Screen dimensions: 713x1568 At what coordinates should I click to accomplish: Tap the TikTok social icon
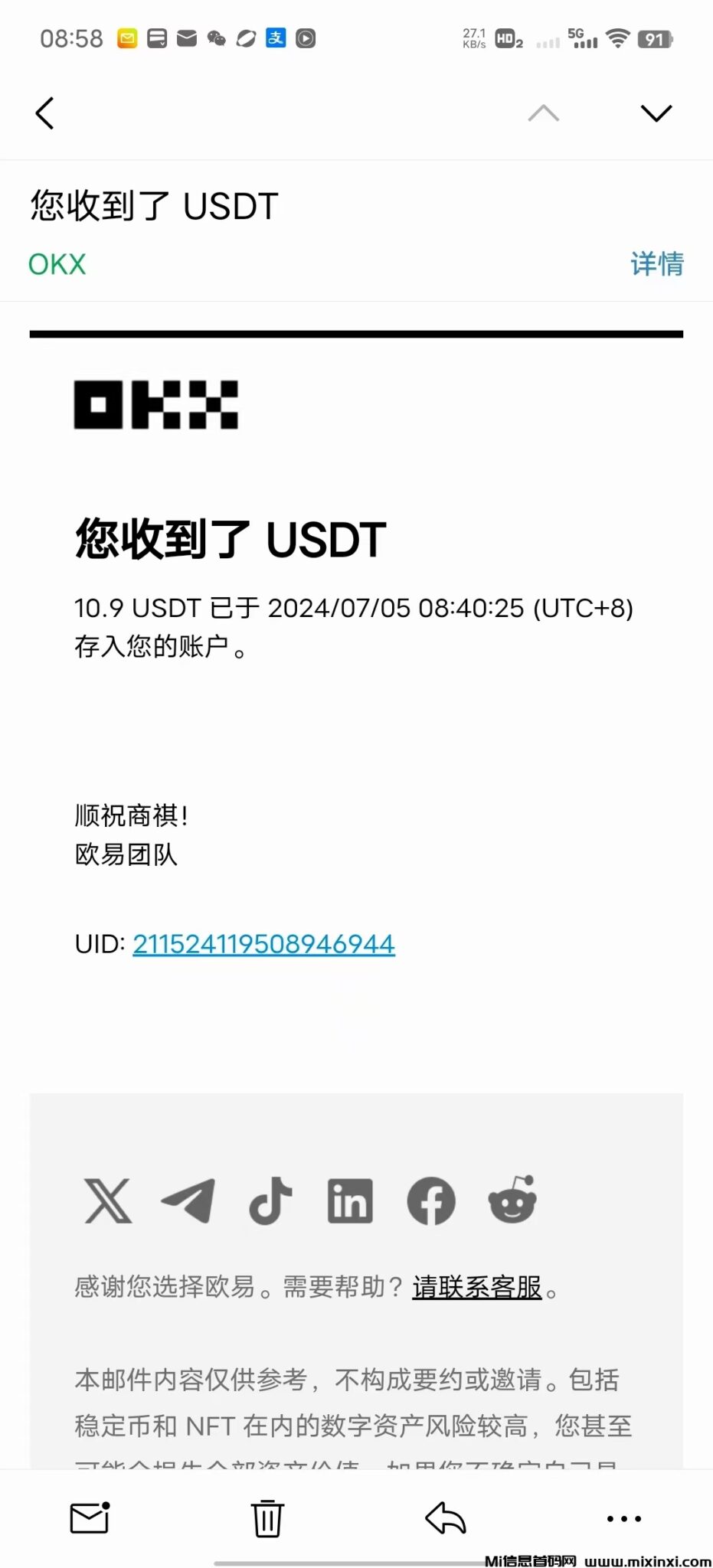click(x=270, y=1201)
